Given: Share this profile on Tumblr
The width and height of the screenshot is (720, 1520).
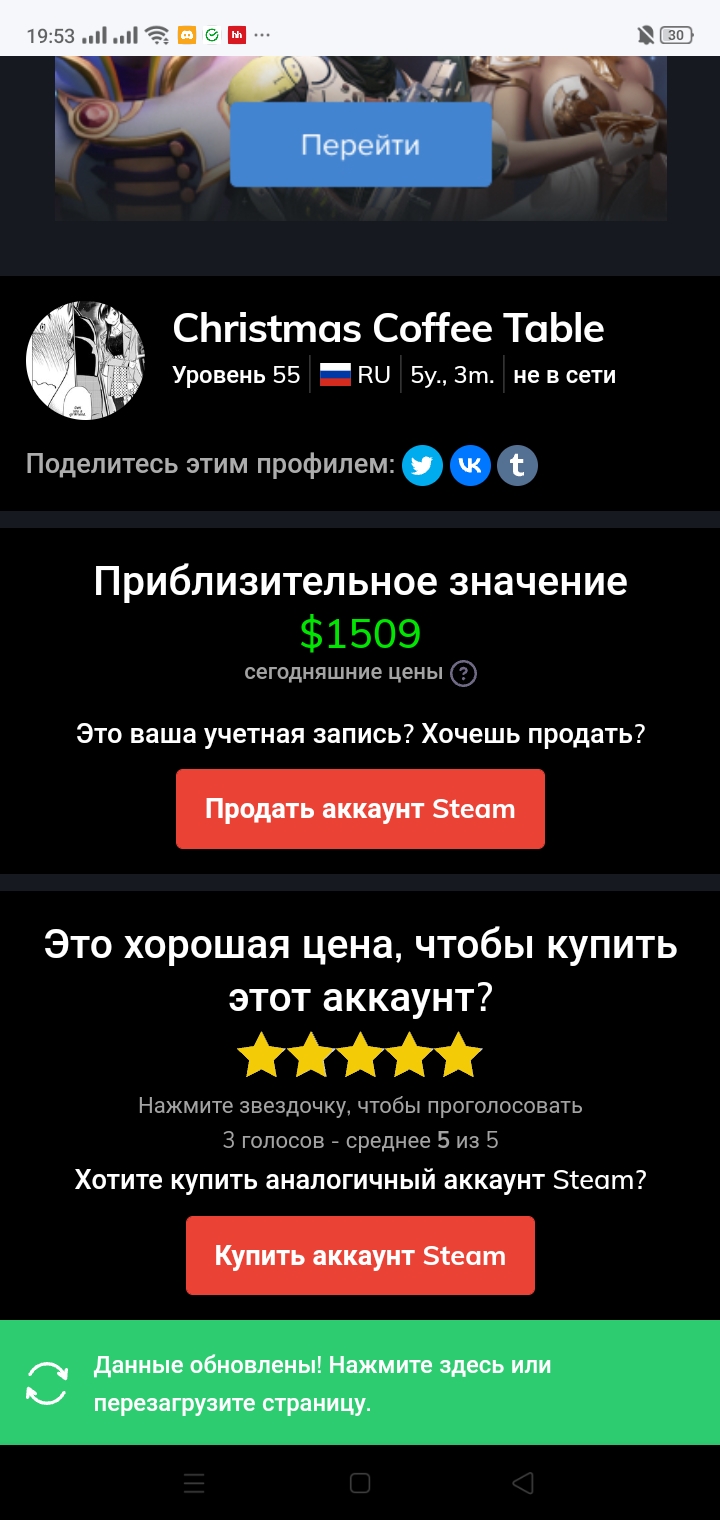Looking at the screenshot, I should tap(518, 465).
